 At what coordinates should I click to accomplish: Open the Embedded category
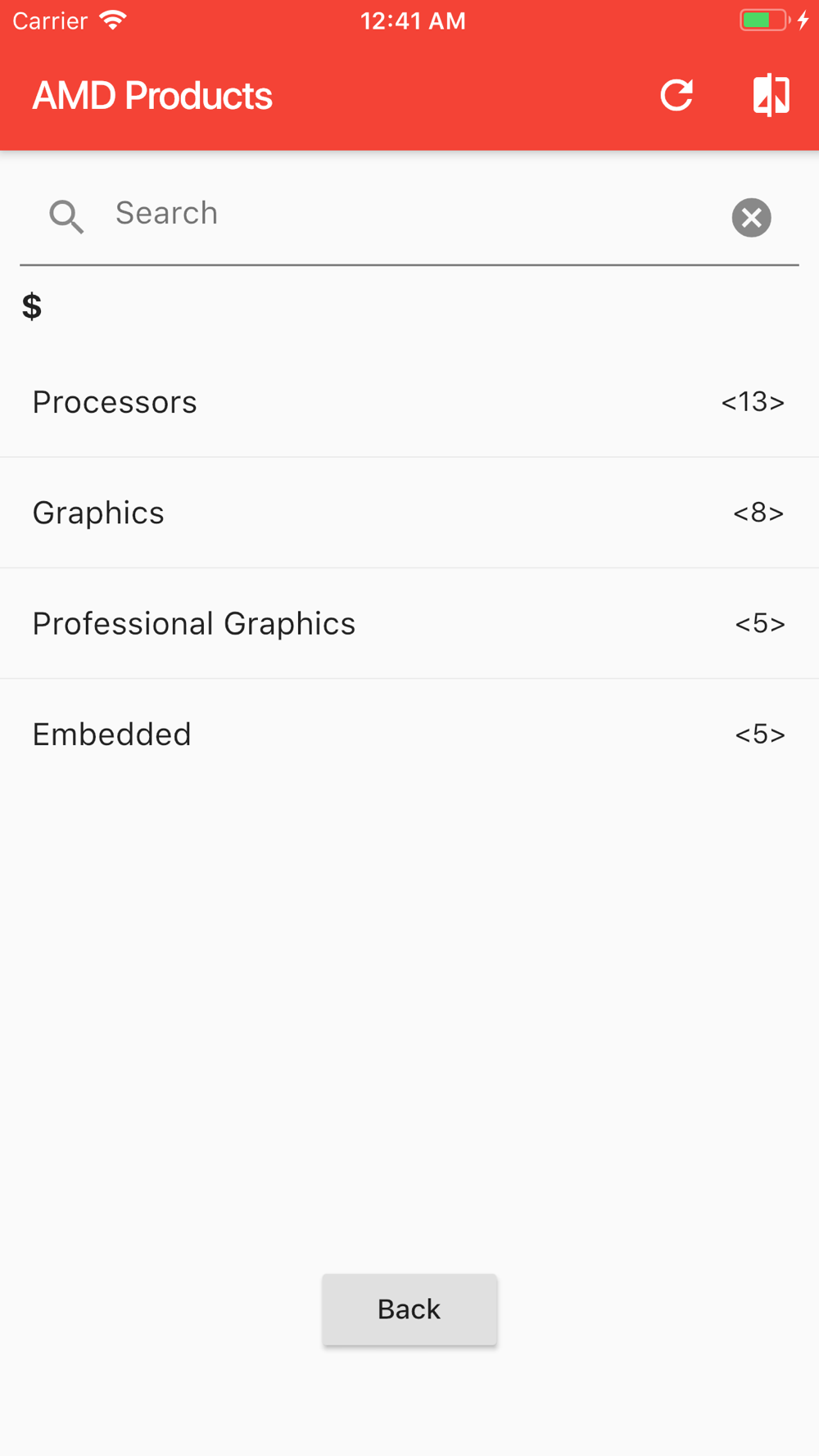[409, 734]
